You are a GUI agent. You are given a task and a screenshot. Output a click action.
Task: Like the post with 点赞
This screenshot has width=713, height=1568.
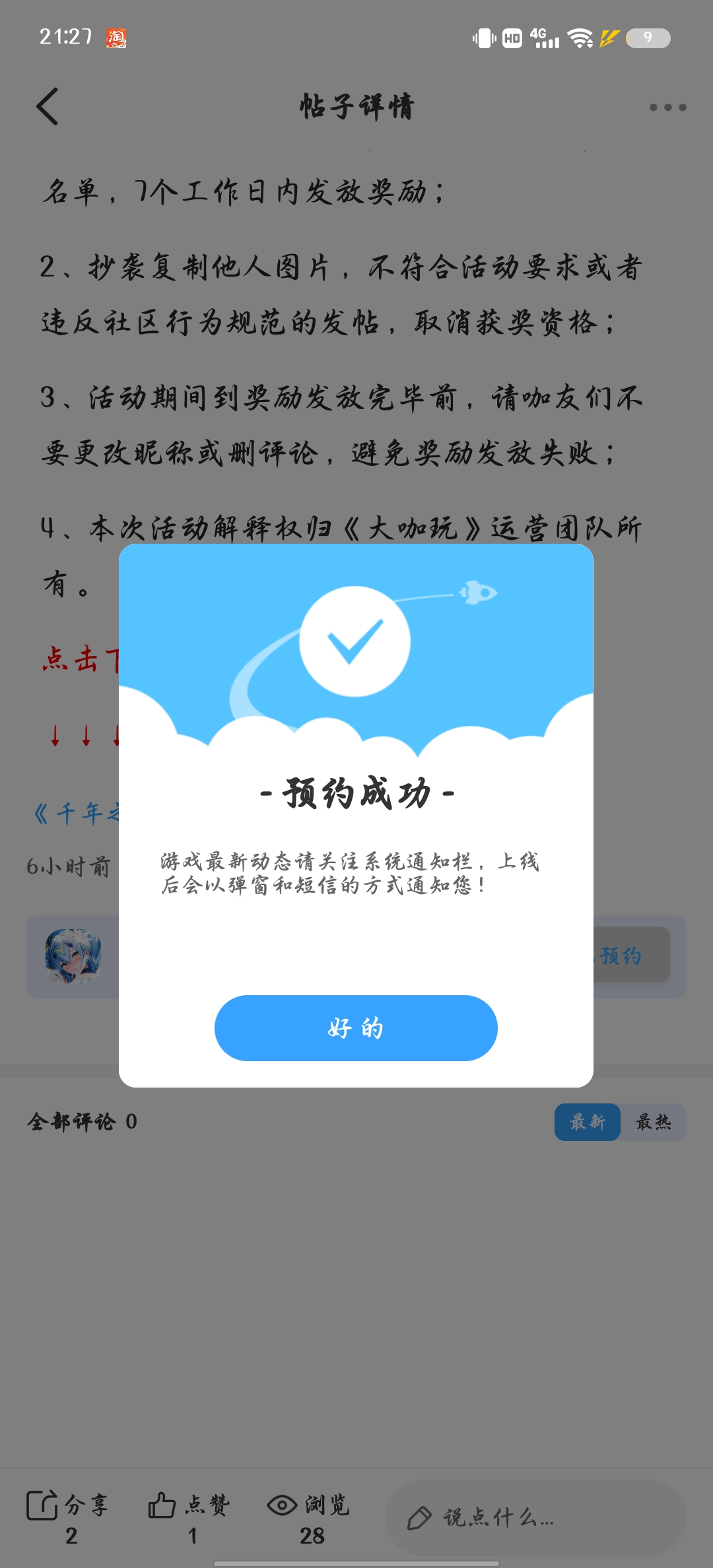188,1517
